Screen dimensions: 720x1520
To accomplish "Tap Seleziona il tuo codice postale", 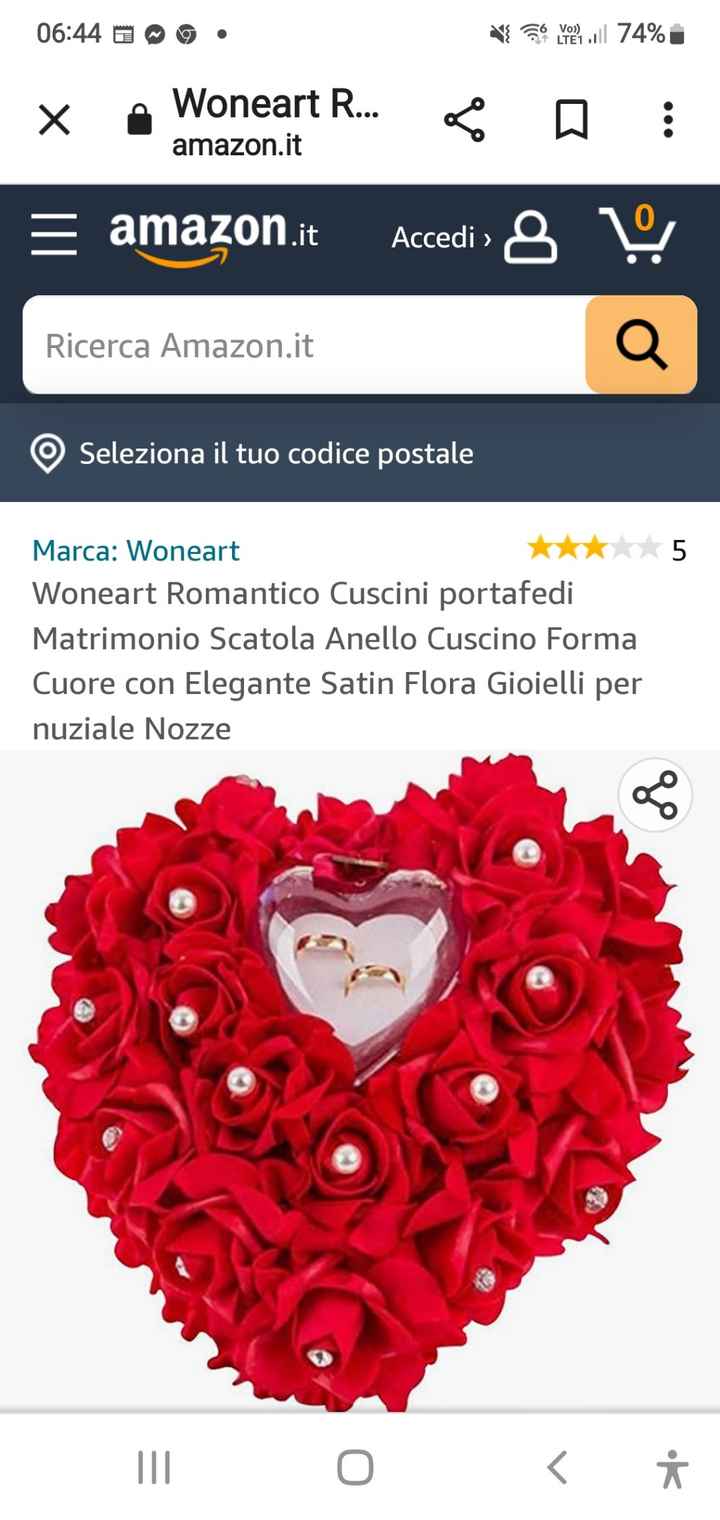I will pos(276,453).
